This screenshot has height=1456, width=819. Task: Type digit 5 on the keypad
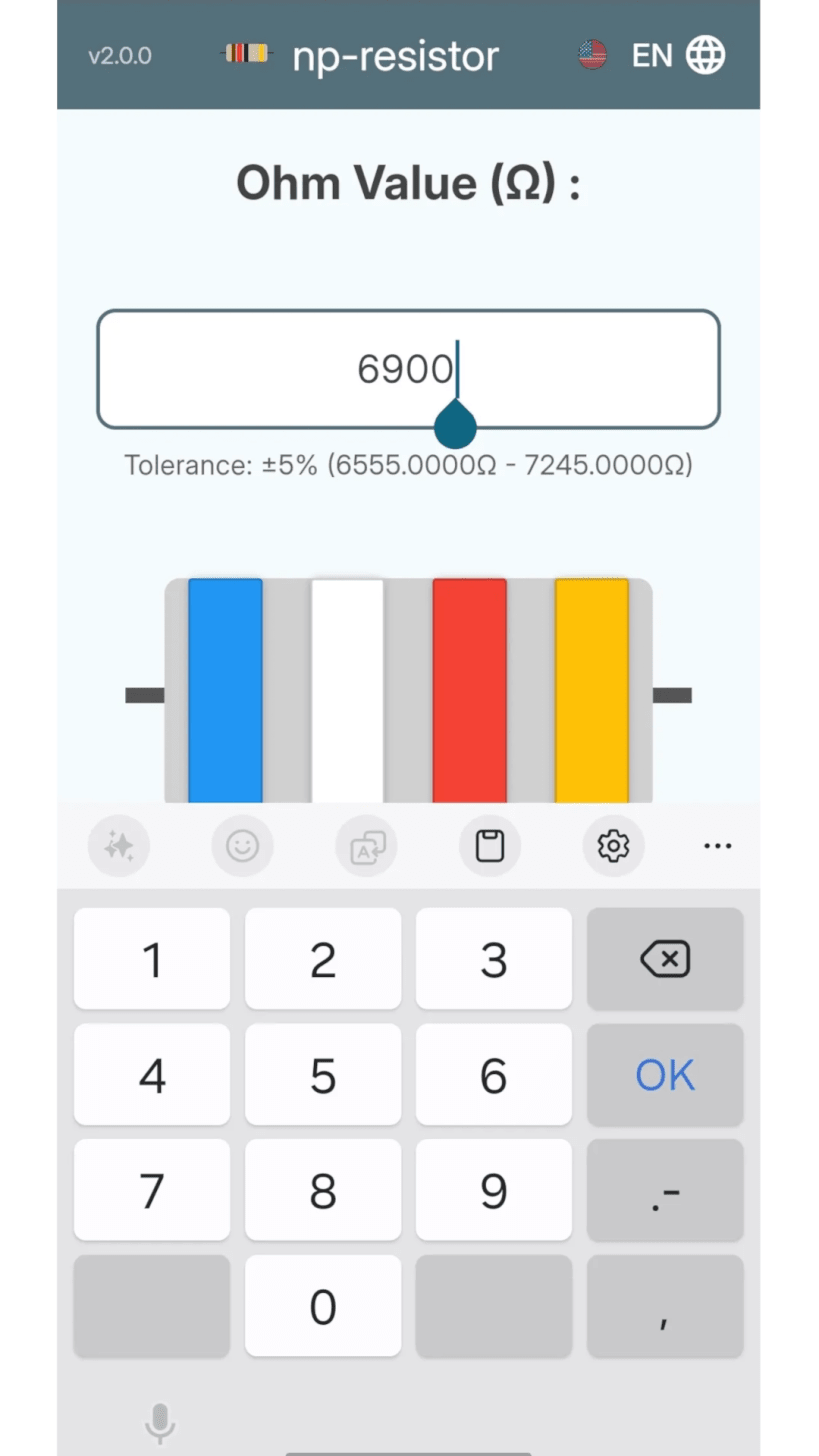pos(323,1075)
